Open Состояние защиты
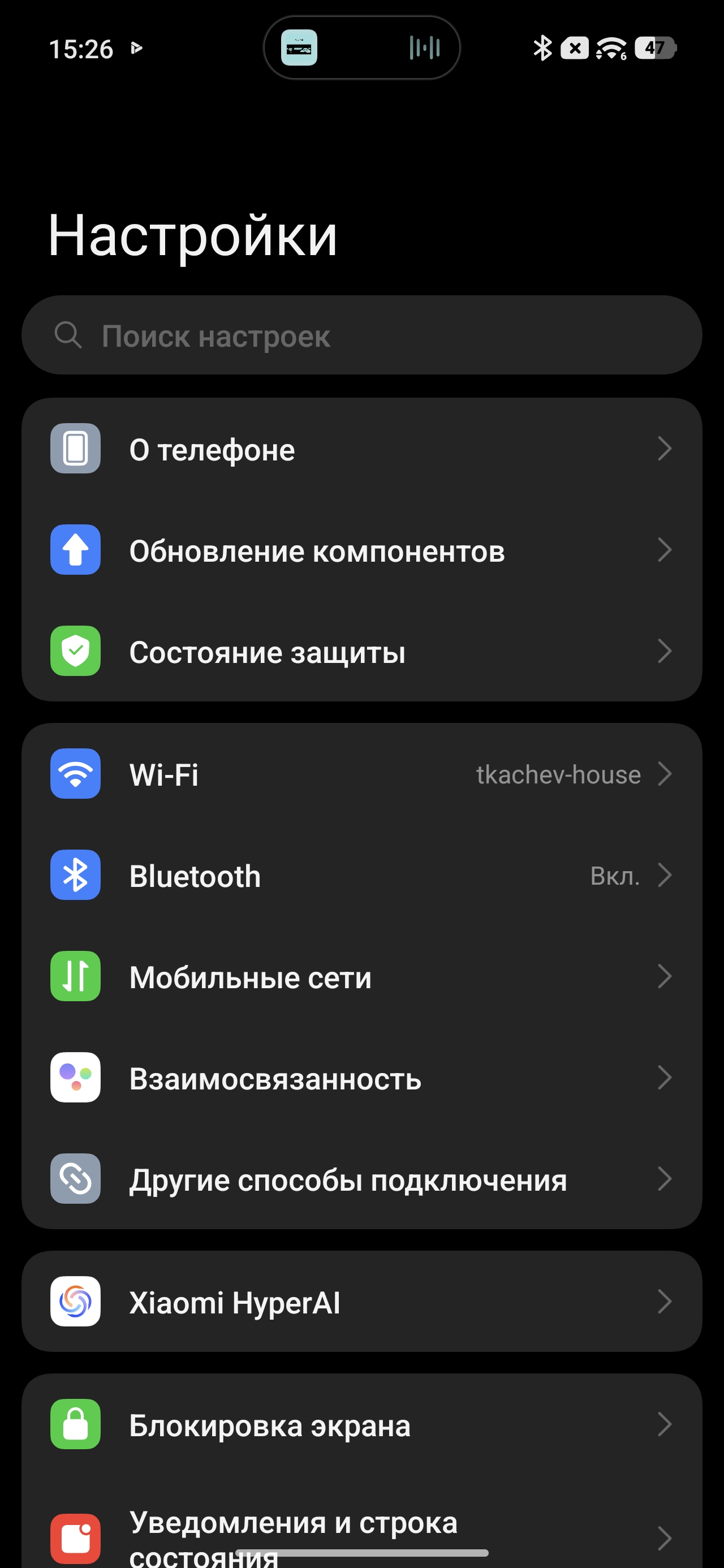The image size is (724, 1568). pyautogui.click(x=361, y=652)
